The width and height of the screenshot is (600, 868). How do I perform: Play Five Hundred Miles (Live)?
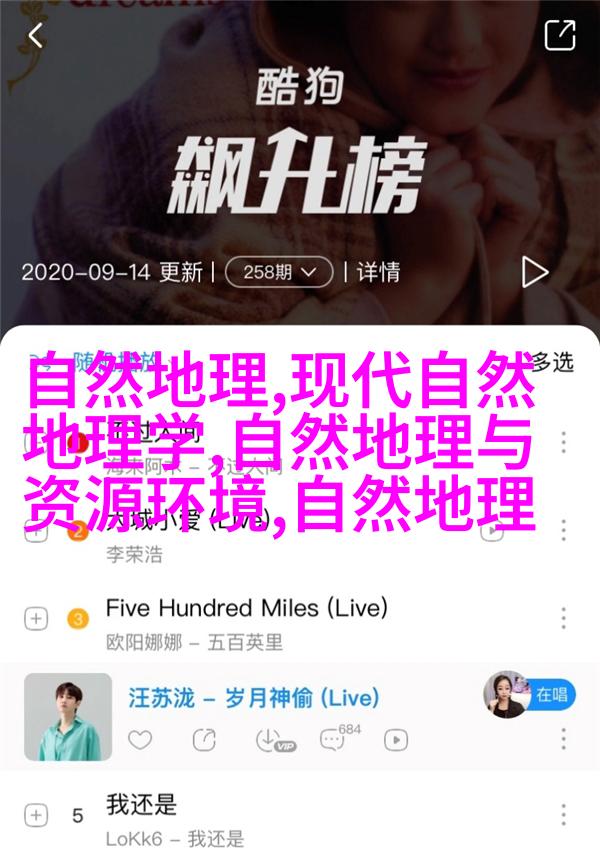pyautogui.click(x=245, y=607)
